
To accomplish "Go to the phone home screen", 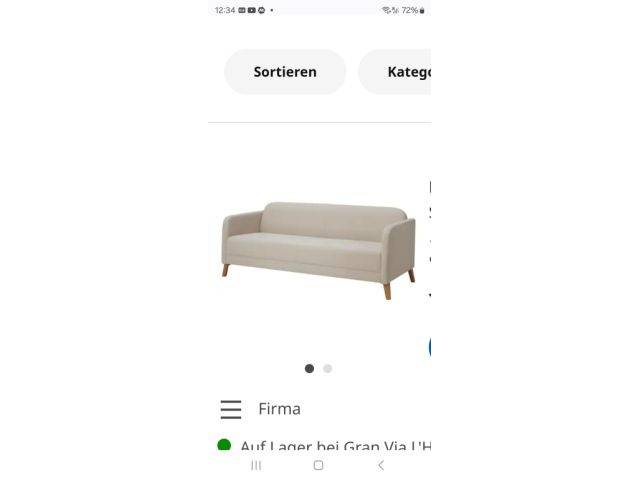I will (x=318, y=465).
